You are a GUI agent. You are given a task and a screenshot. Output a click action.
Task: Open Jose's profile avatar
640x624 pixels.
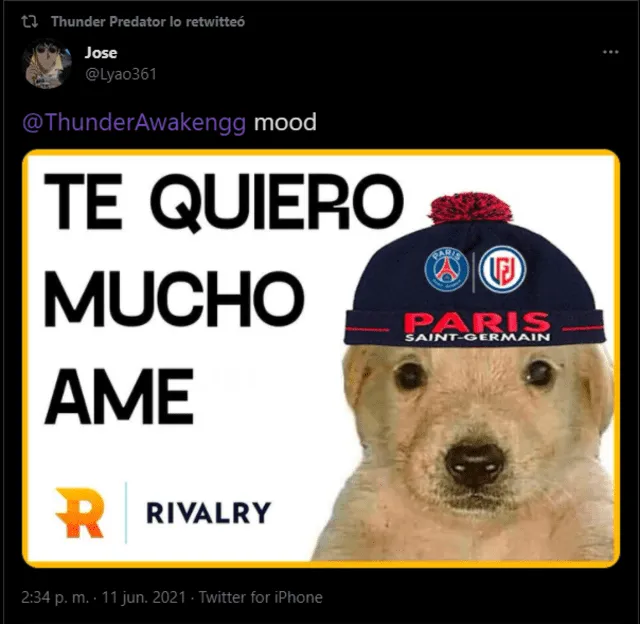coord(47,63)
